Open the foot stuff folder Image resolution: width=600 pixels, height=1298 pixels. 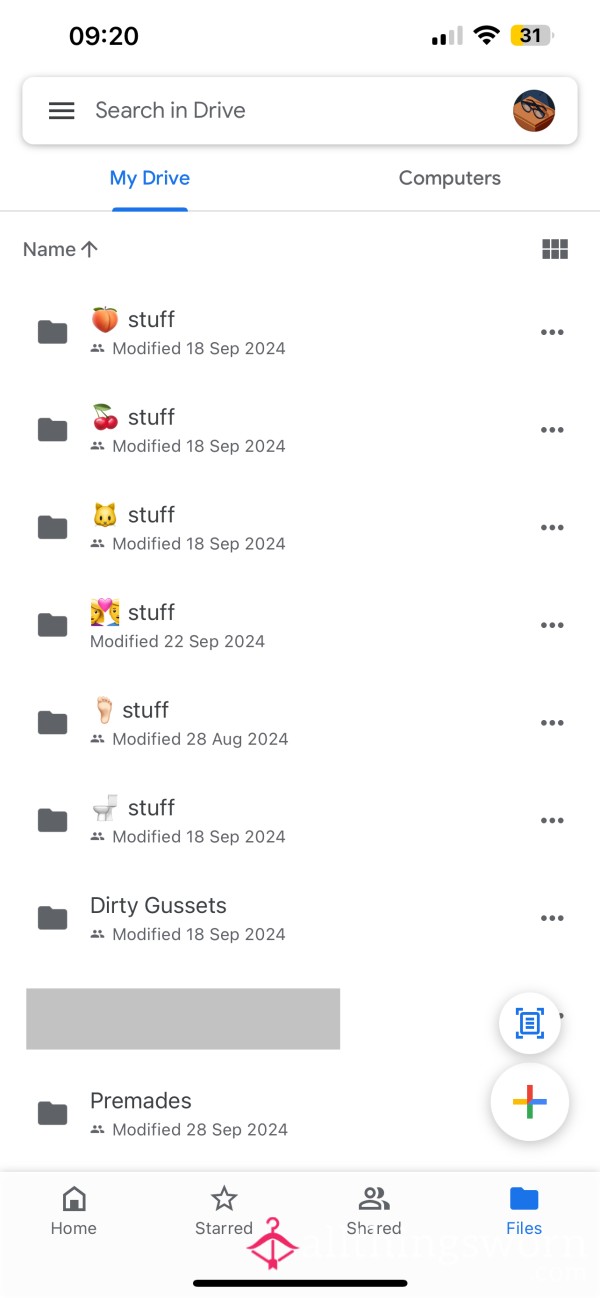click(300, 723)
